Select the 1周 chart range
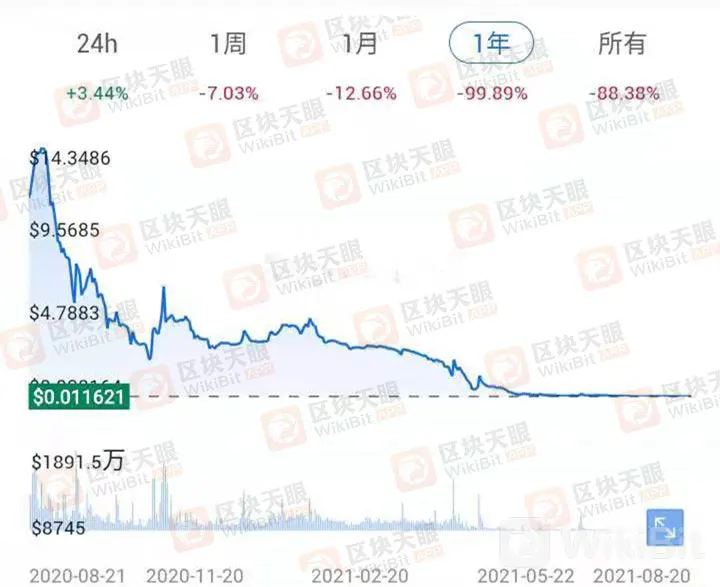Viewport: 720px width, 587px height. tap(228, 44)
